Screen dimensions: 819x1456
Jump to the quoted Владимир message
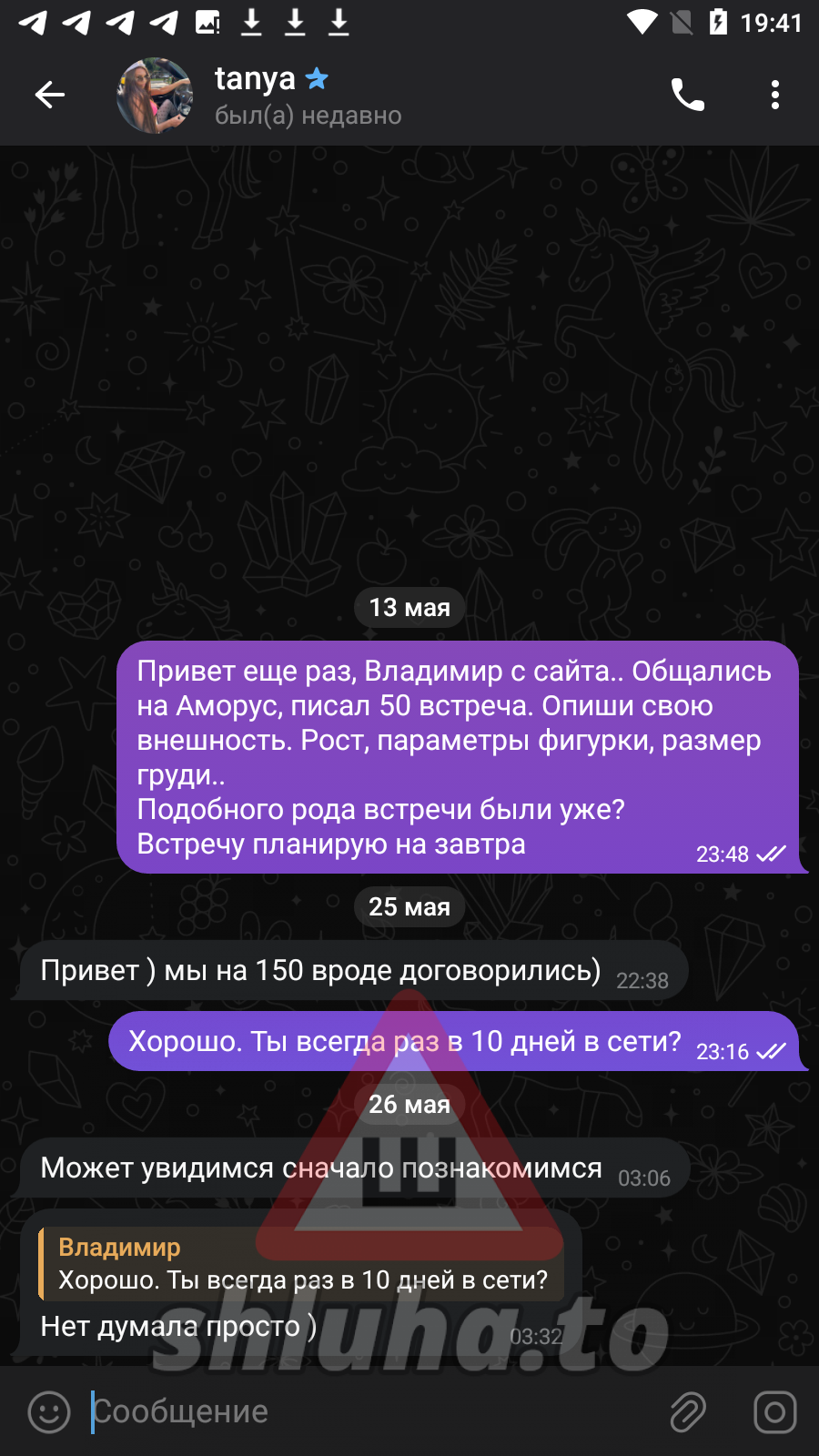tap(300, 1264)
